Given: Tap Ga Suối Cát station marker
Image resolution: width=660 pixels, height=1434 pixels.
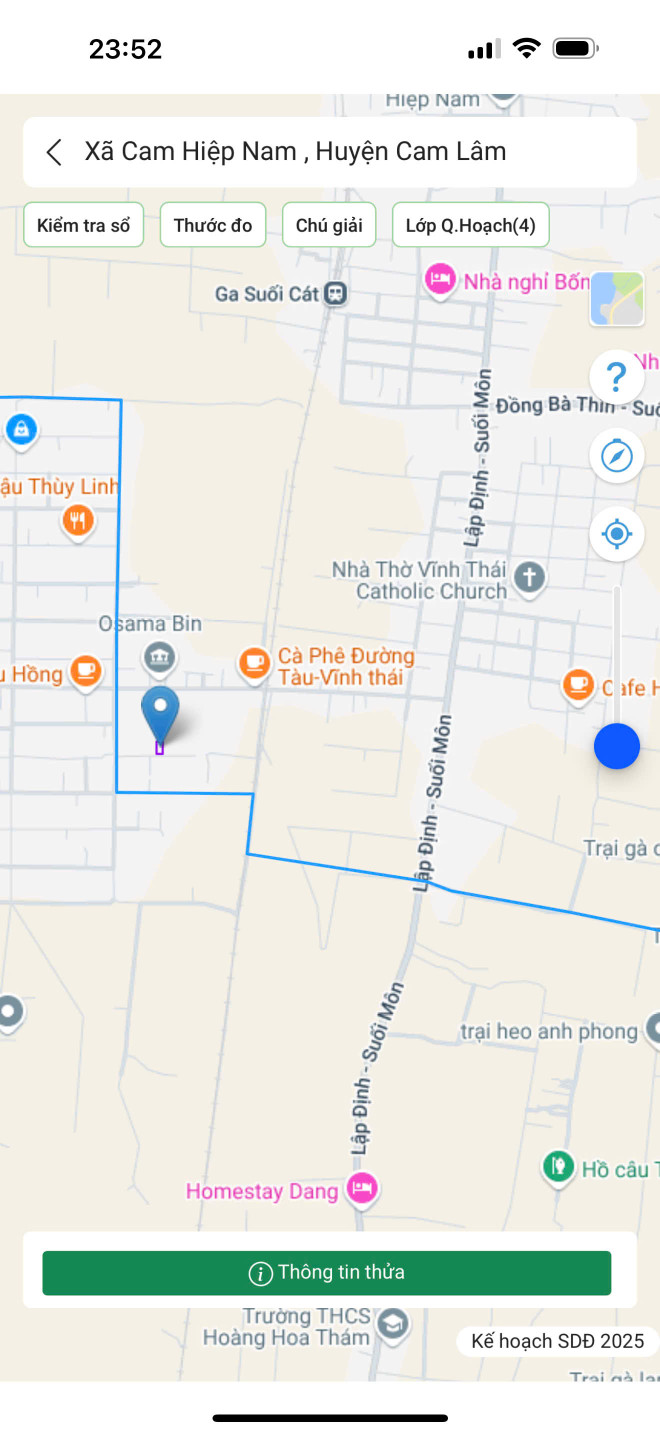Looking at the screenshot, I should pos(336,294).
